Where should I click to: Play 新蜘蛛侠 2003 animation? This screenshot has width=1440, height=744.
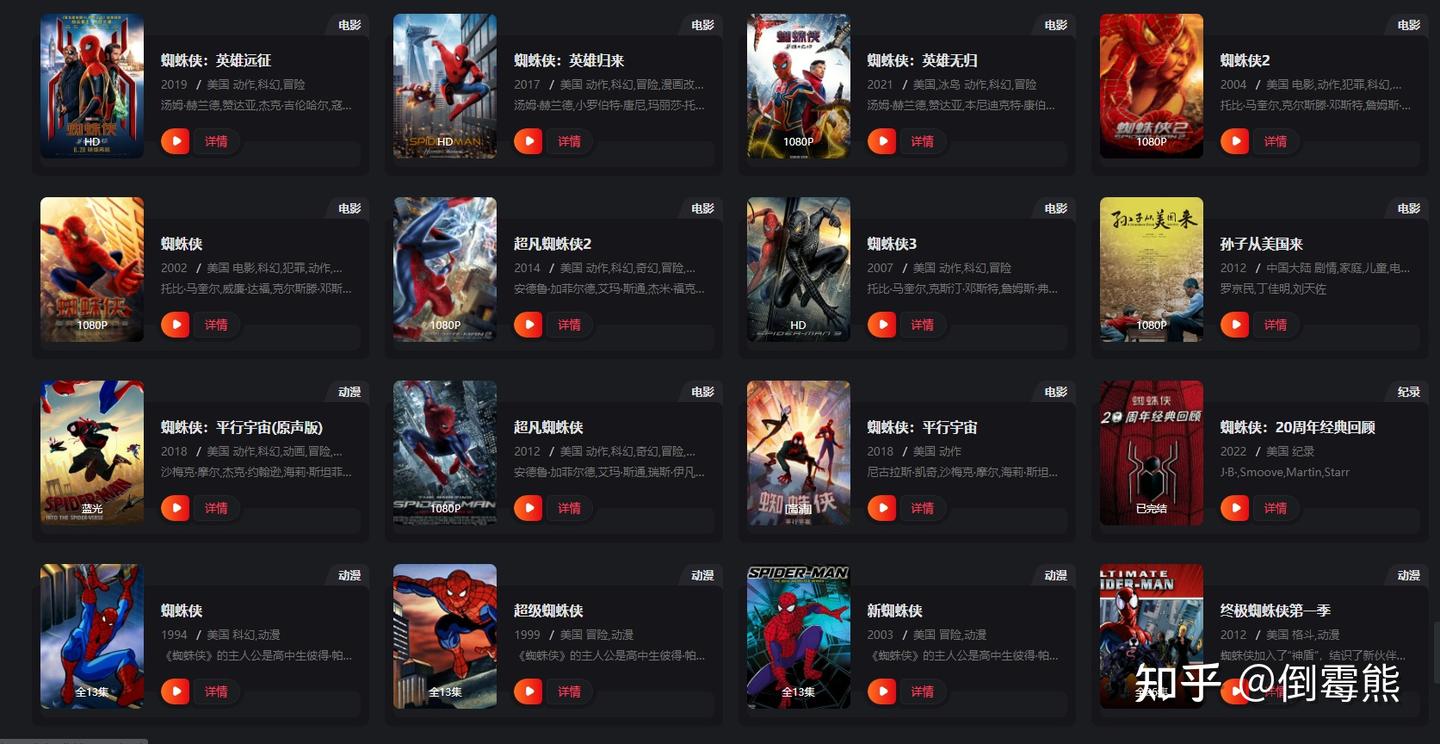point(881,691)
